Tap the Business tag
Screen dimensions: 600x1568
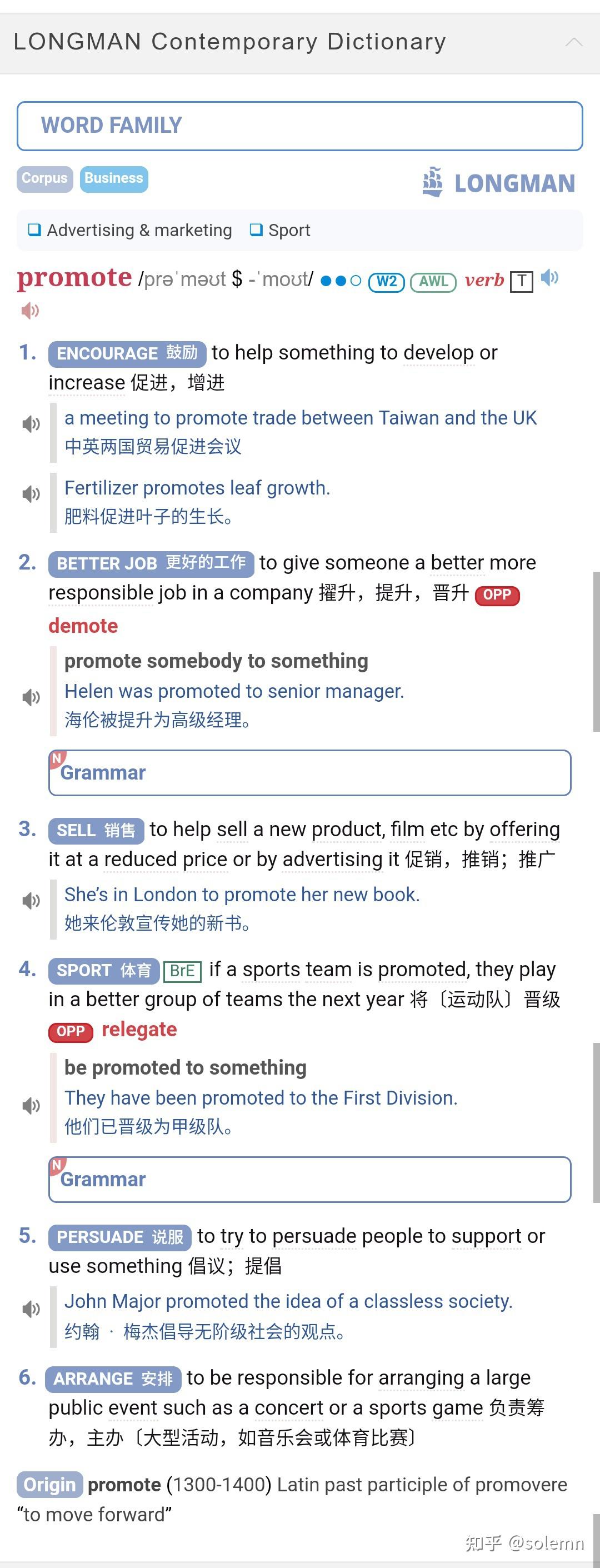click(114, 178)
